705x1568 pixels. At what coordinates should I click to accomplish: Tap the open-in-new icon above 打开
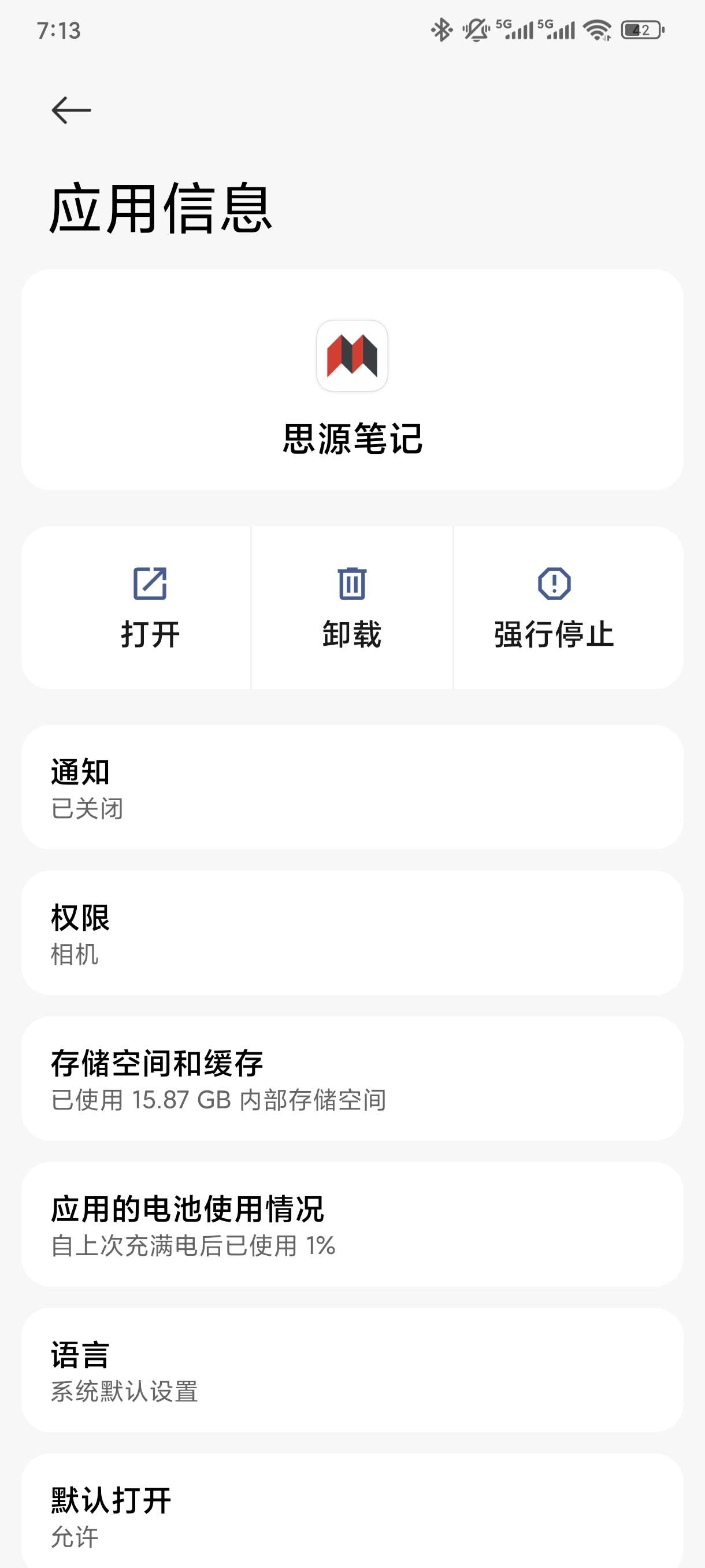(150, 583)
